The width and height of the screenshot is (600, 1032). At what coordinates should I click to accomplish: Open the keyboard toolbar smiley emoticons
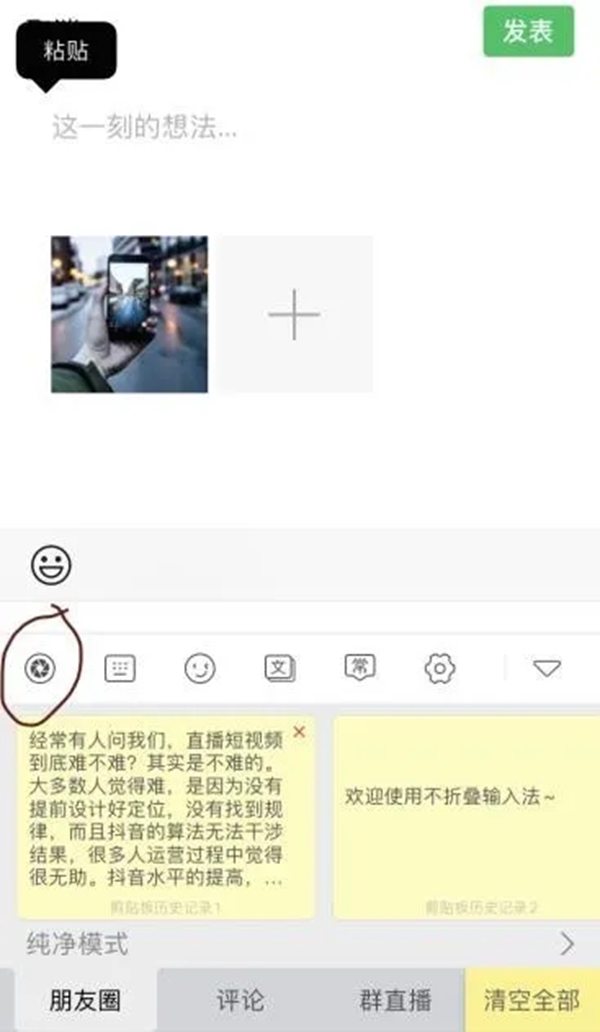[x=200, y=668]
